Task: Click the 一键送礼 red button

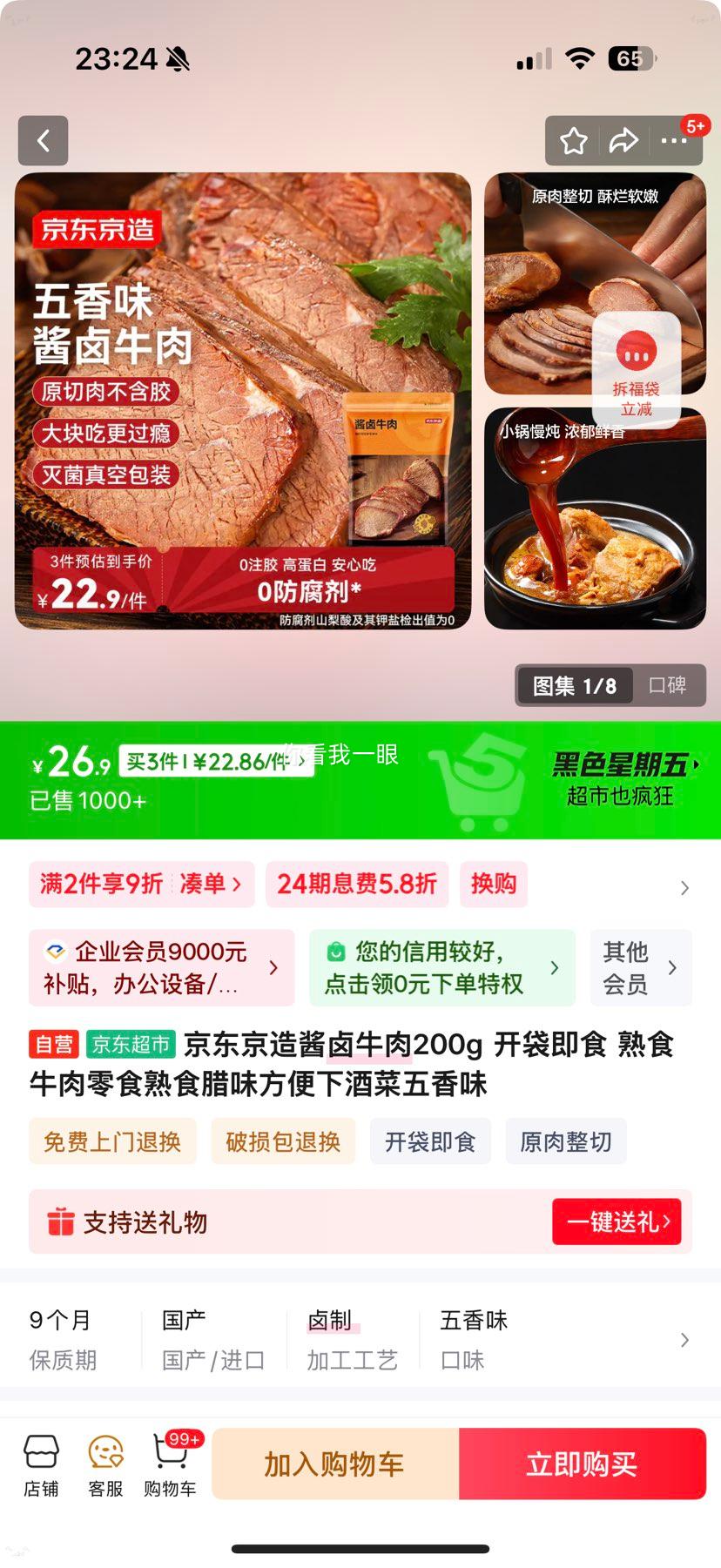Action: 617,1222
